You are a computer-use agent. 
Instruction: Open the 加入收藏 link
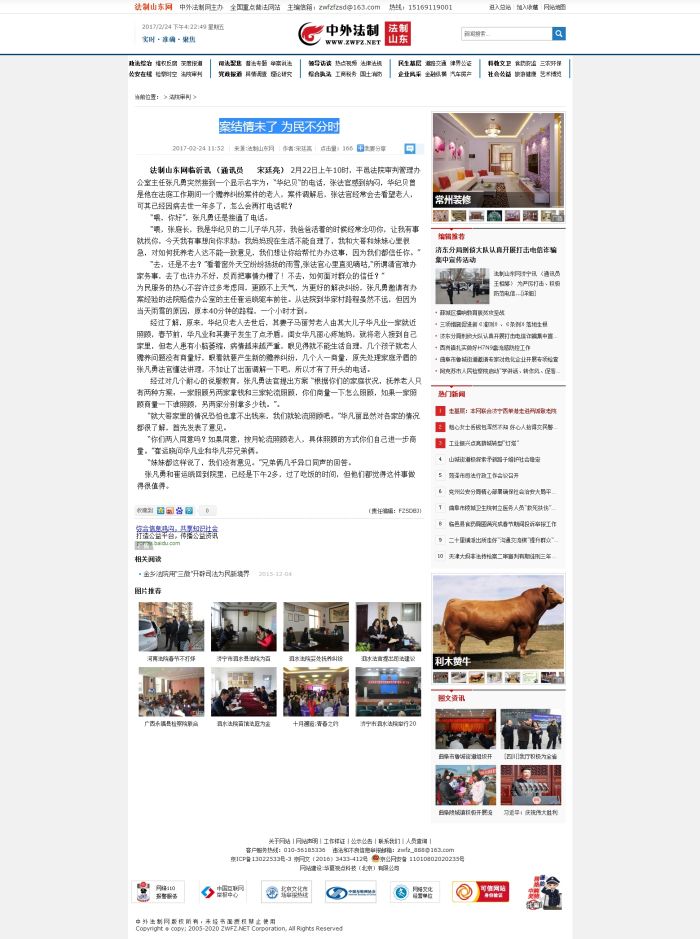click(526, 7)
